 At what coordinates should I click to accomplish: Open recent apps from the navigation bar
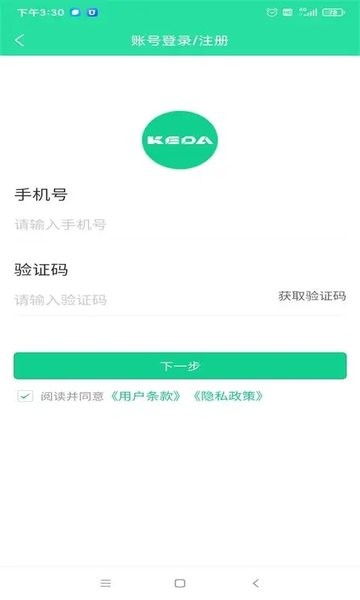point(105,583)
